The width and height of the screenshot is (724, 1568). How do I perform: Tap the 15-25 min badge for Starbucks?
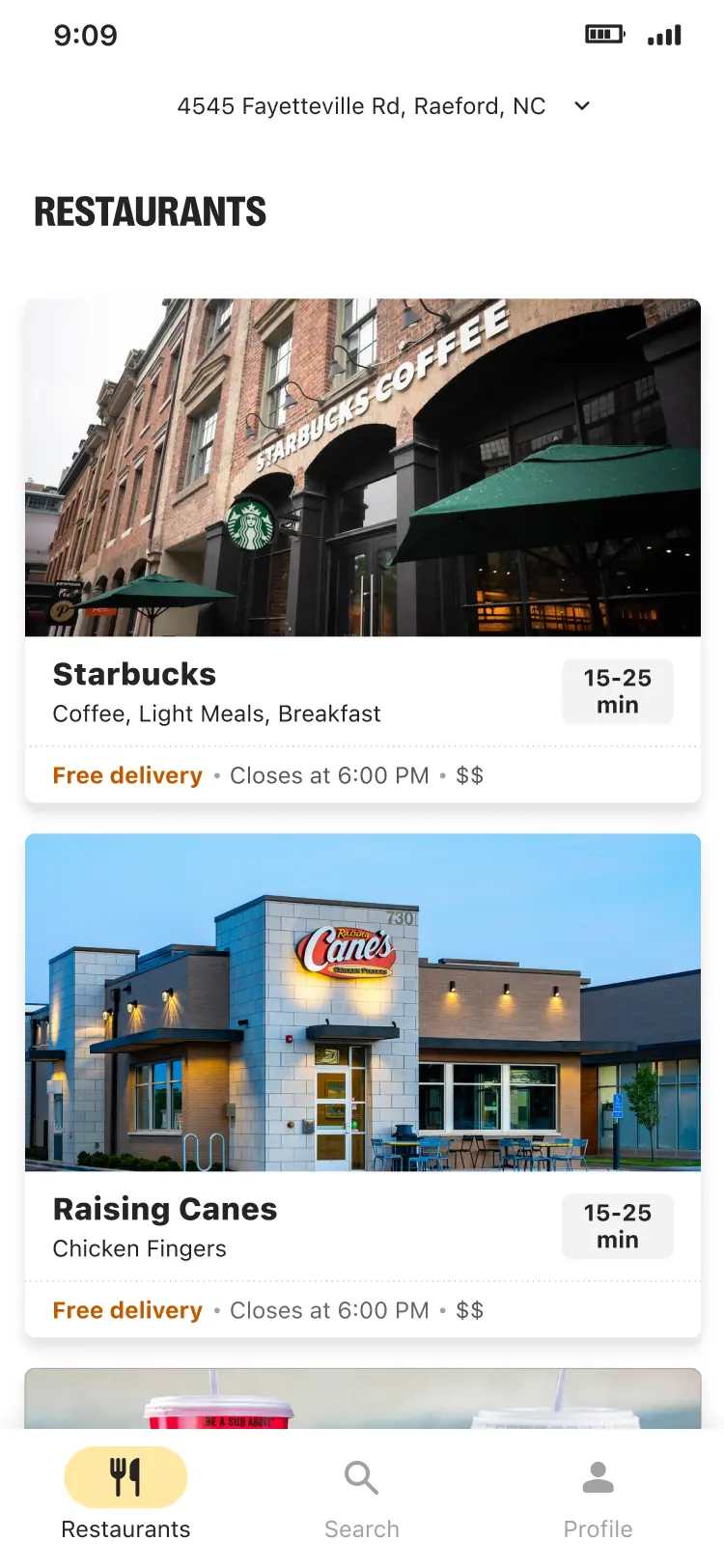coord(617,691)
